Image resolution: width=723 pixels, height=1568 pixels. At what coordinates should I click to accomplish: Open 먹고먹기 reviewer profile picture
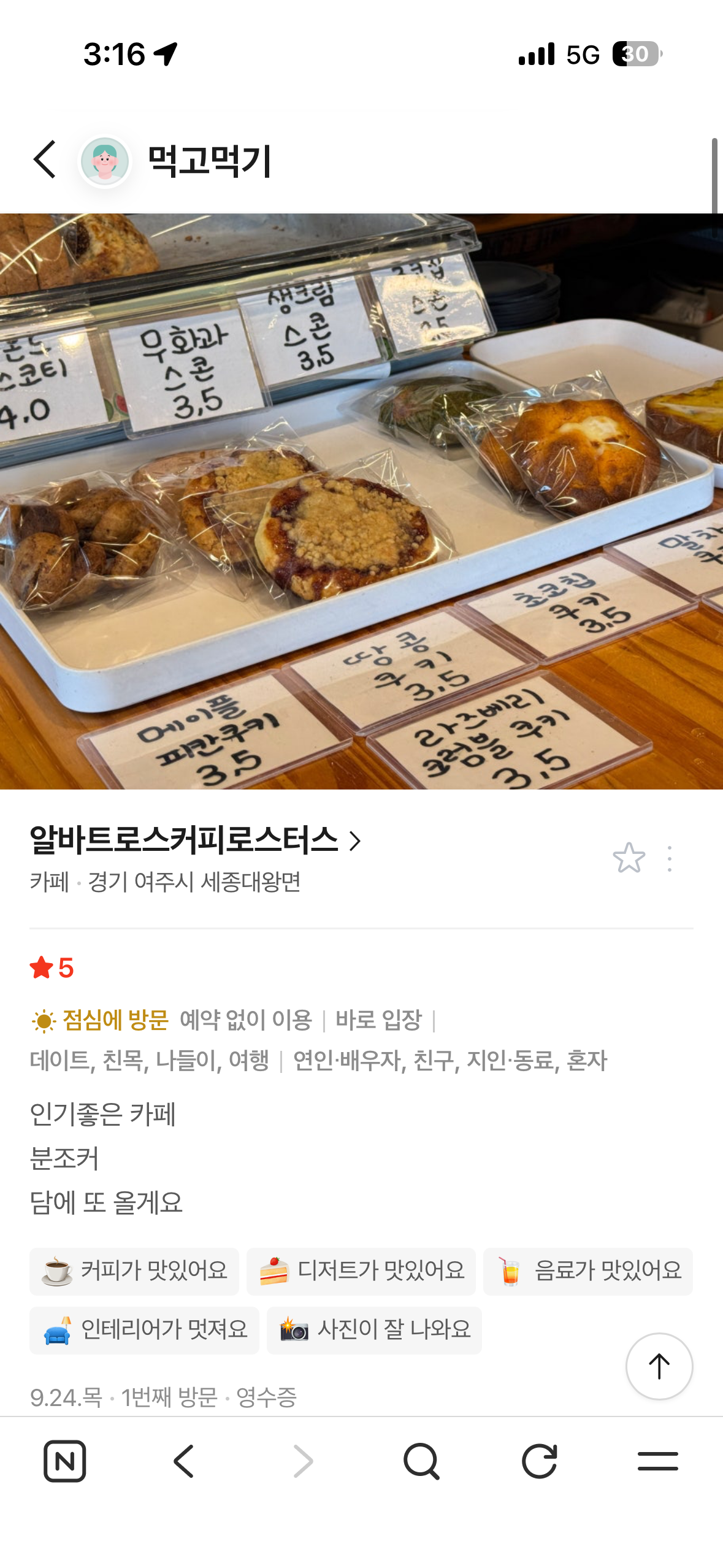[x=105, y=161]
